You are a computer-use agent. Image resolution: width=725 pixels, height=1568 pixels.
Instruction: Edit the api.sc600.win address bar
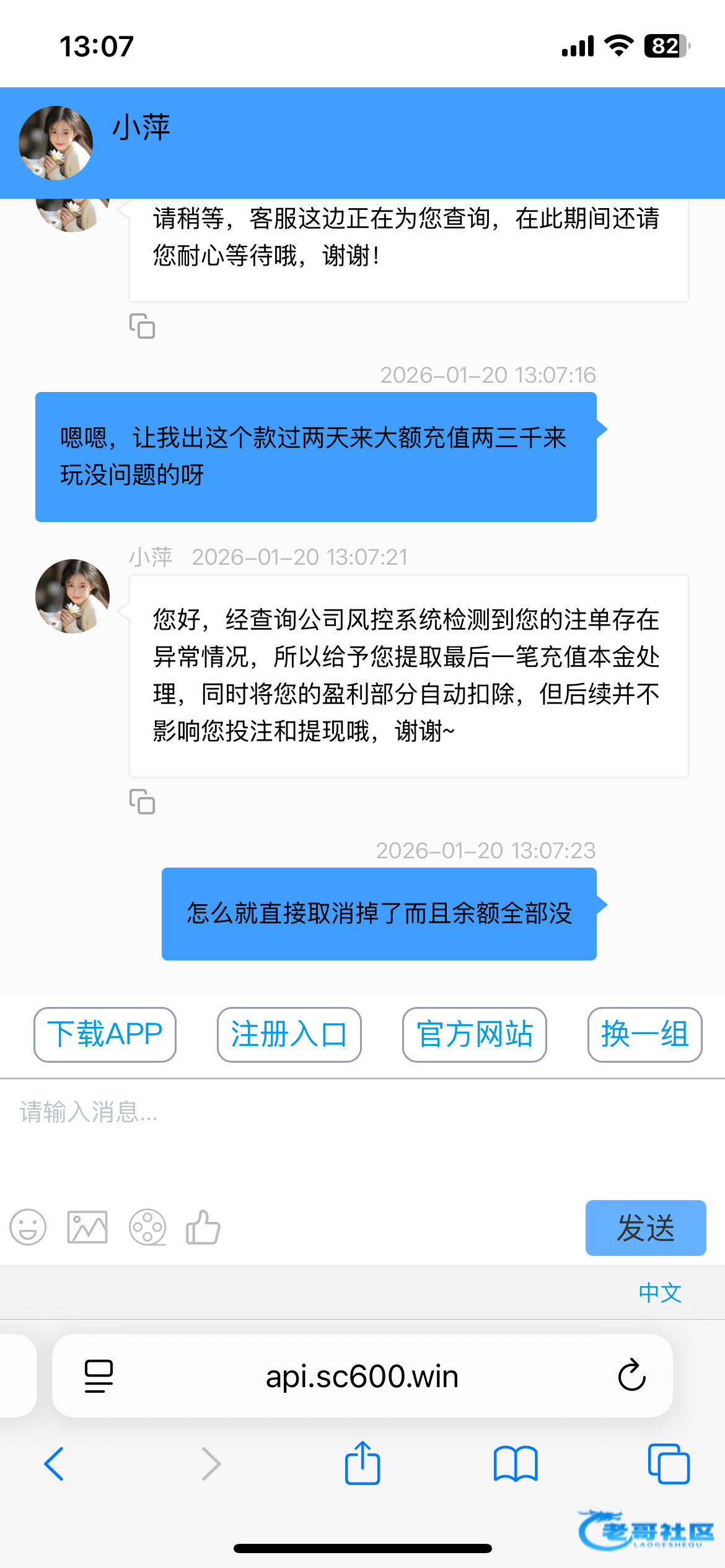click(362, 1376)
